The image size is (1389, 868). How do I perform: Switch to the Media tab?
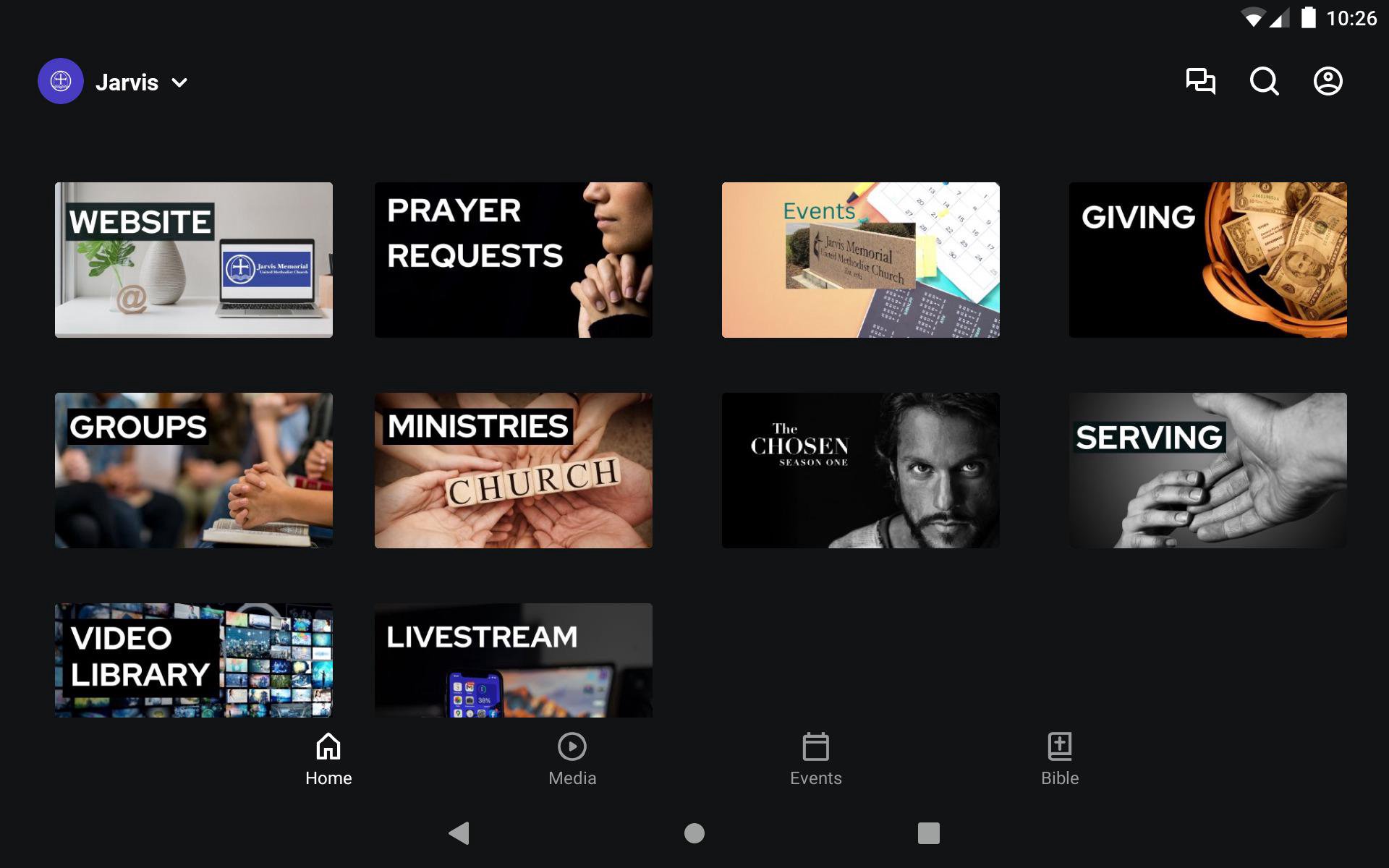click(572, 759)
